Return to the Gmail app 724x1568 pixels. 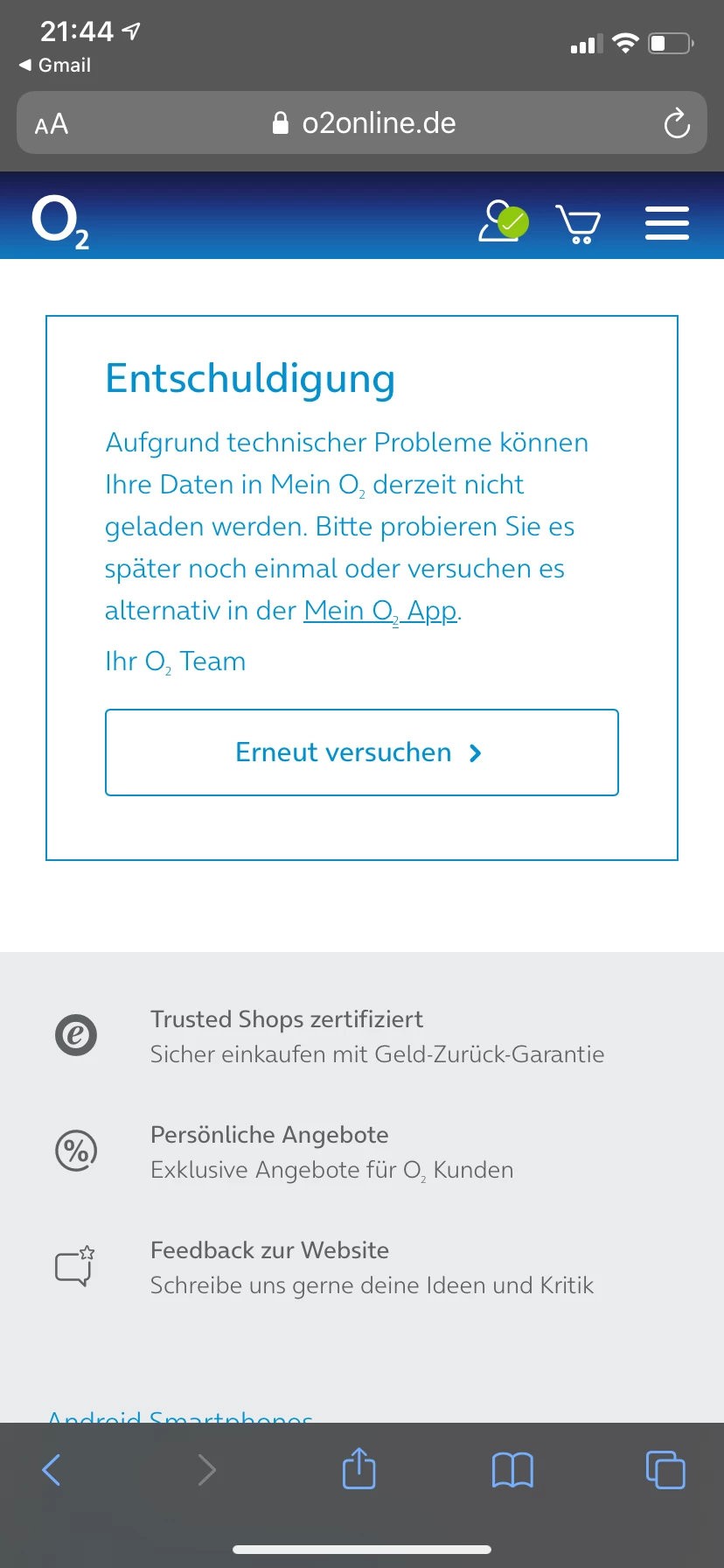click(55, 66)
